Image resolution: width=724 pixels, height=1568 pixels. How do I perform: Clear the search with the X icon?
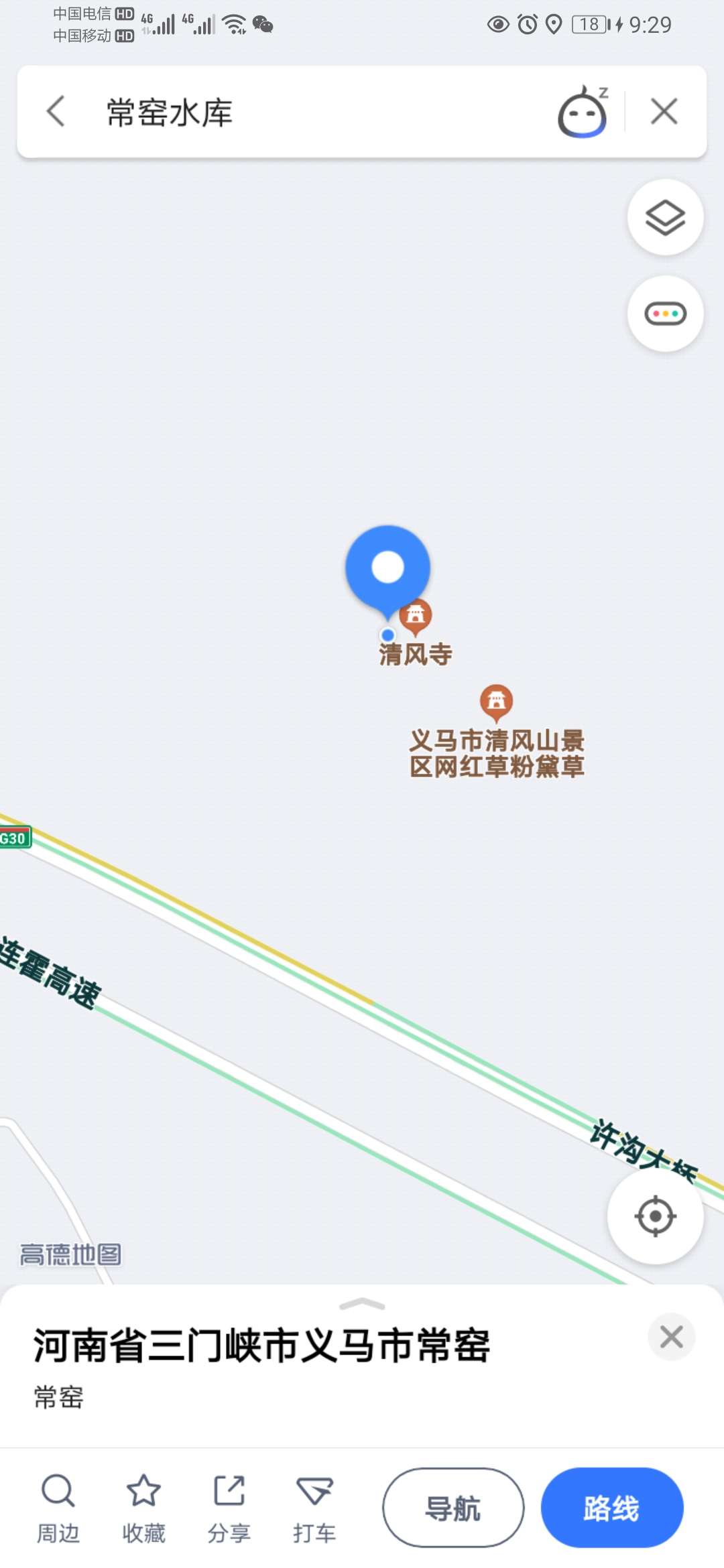(x=664, y=111)
